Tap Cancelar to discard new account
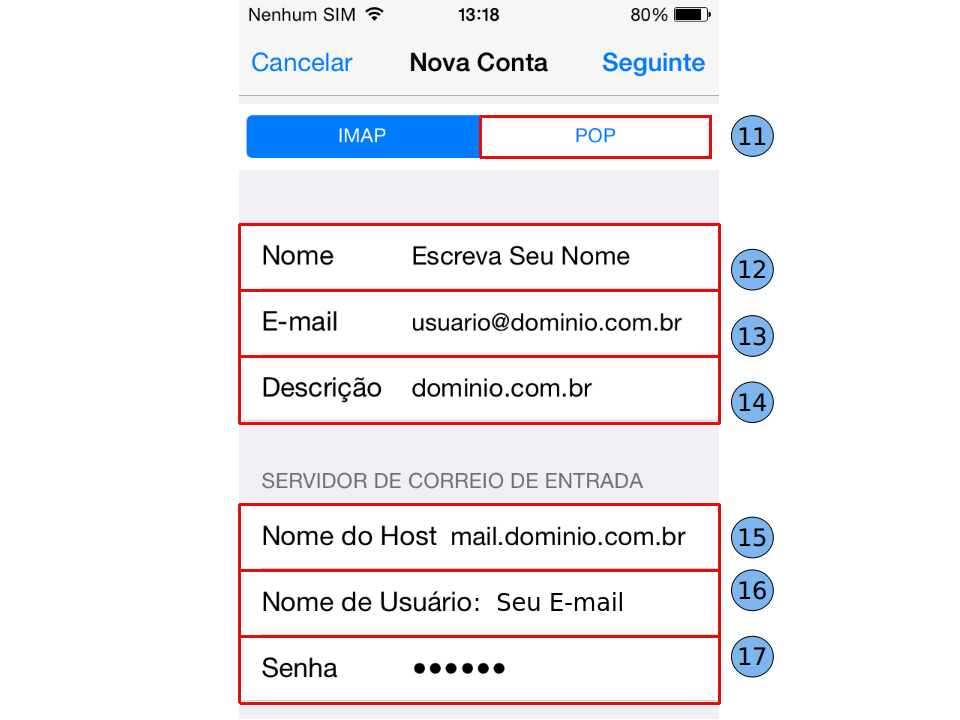This screenshot has width=960, height=720. point(301,63)
